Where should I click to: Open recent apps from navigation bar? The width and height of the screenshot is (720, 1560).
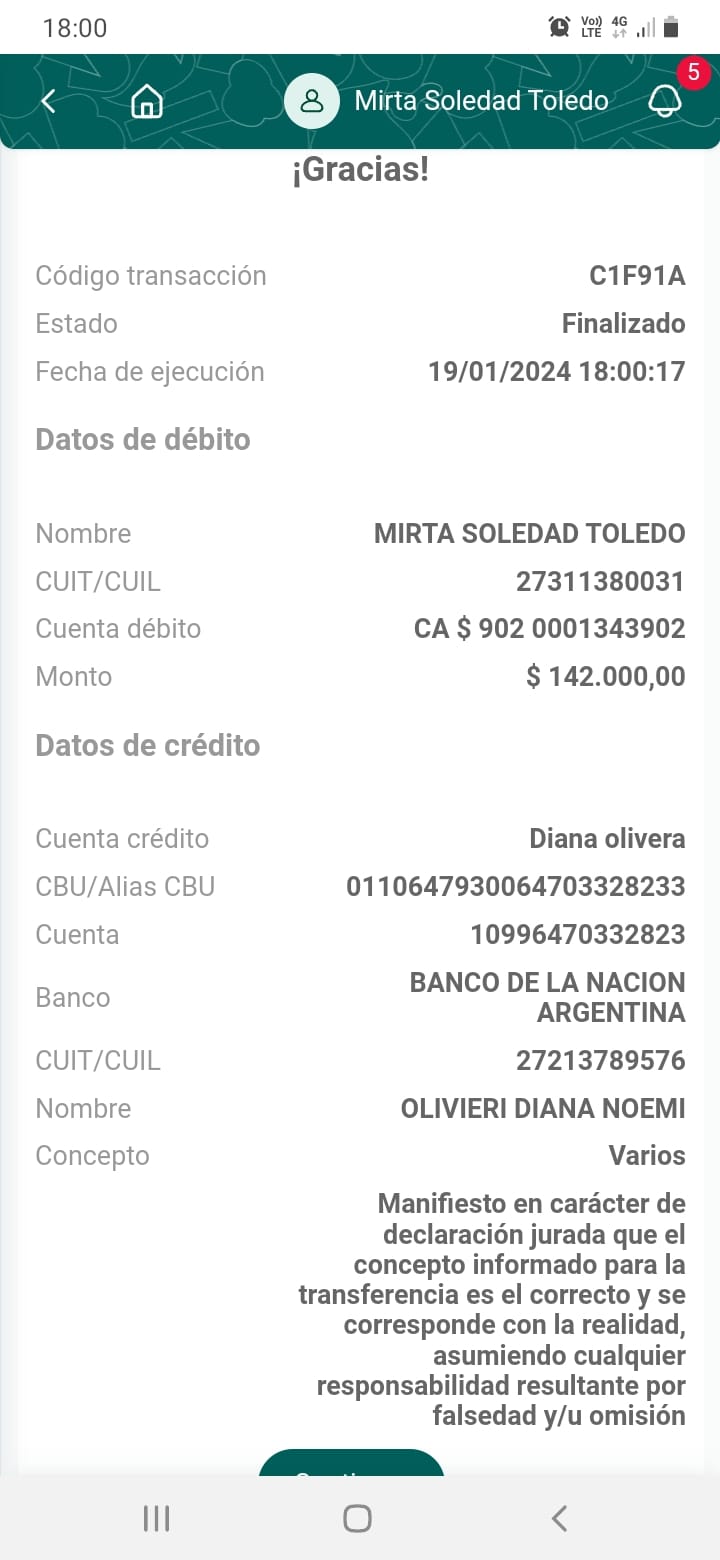pyautogui.click(x=156, y=1518)
